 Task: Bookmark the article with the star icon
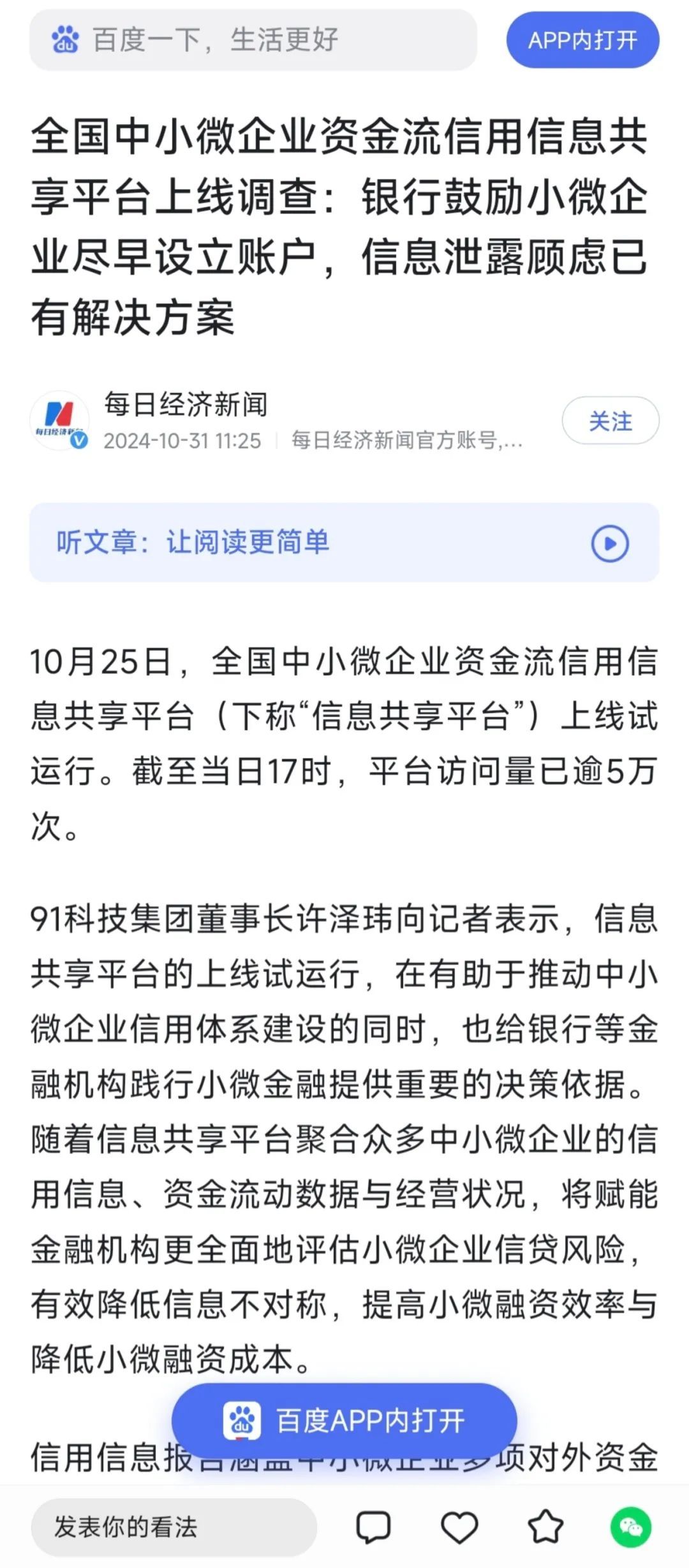tap(545, 1527)
